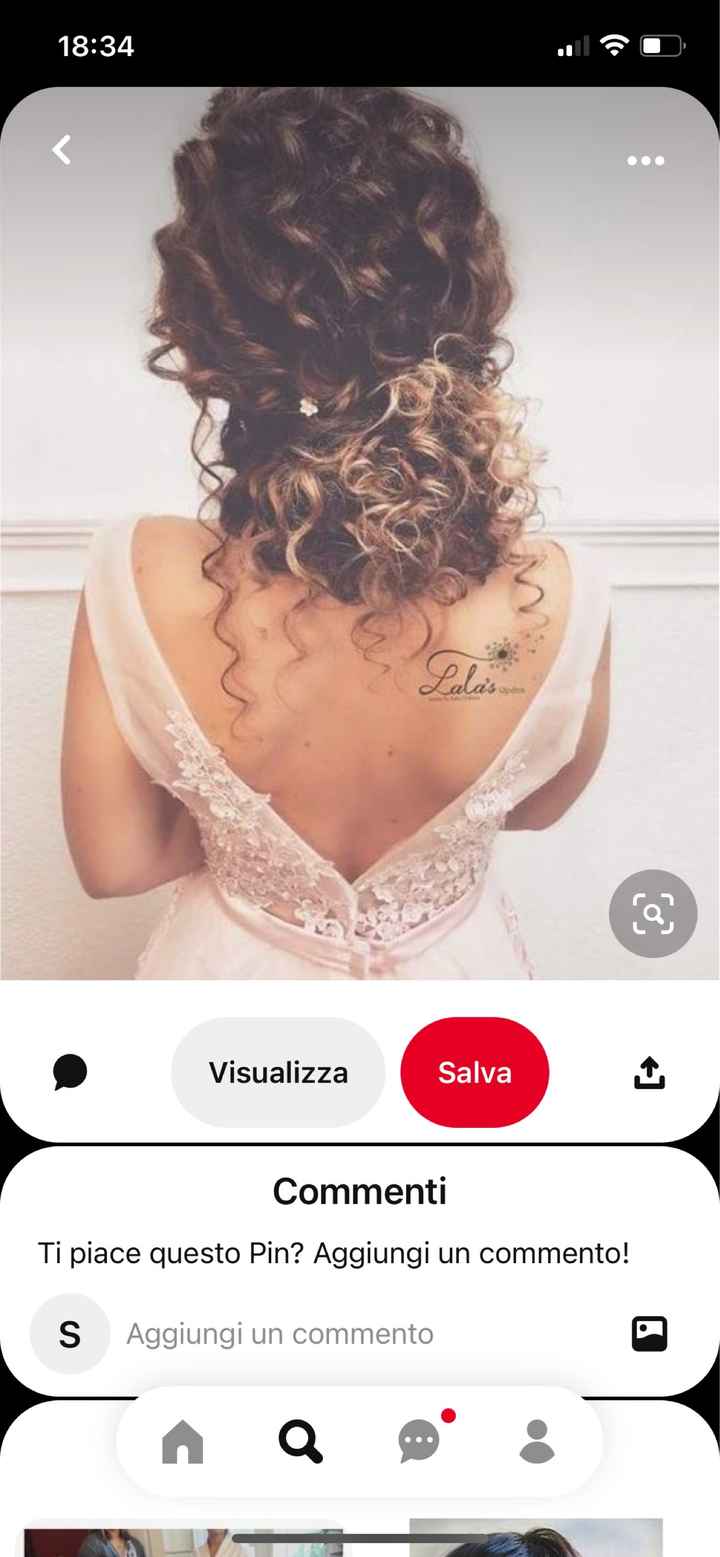
Task: Tap the share upload icon beside Salva
Action: click(648, 1071)
